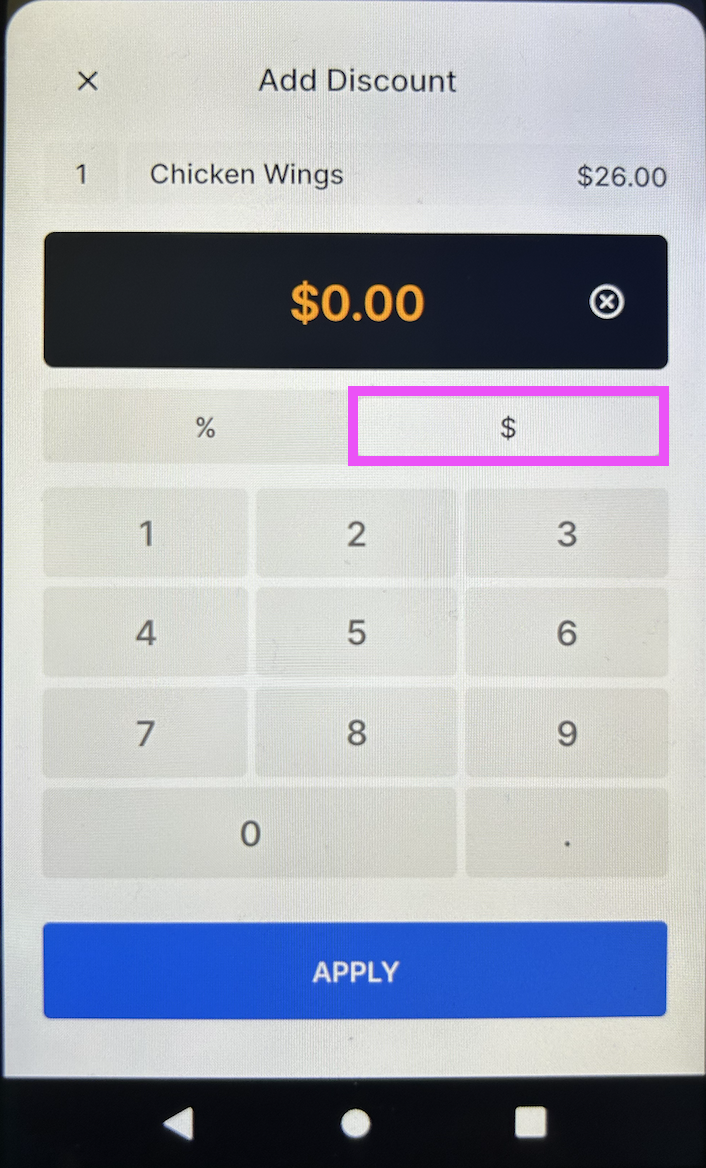The width and height of the screenshot is (706, 1168).
Task: Enter digit 7 on the keypad
Action: pos(146,733)
